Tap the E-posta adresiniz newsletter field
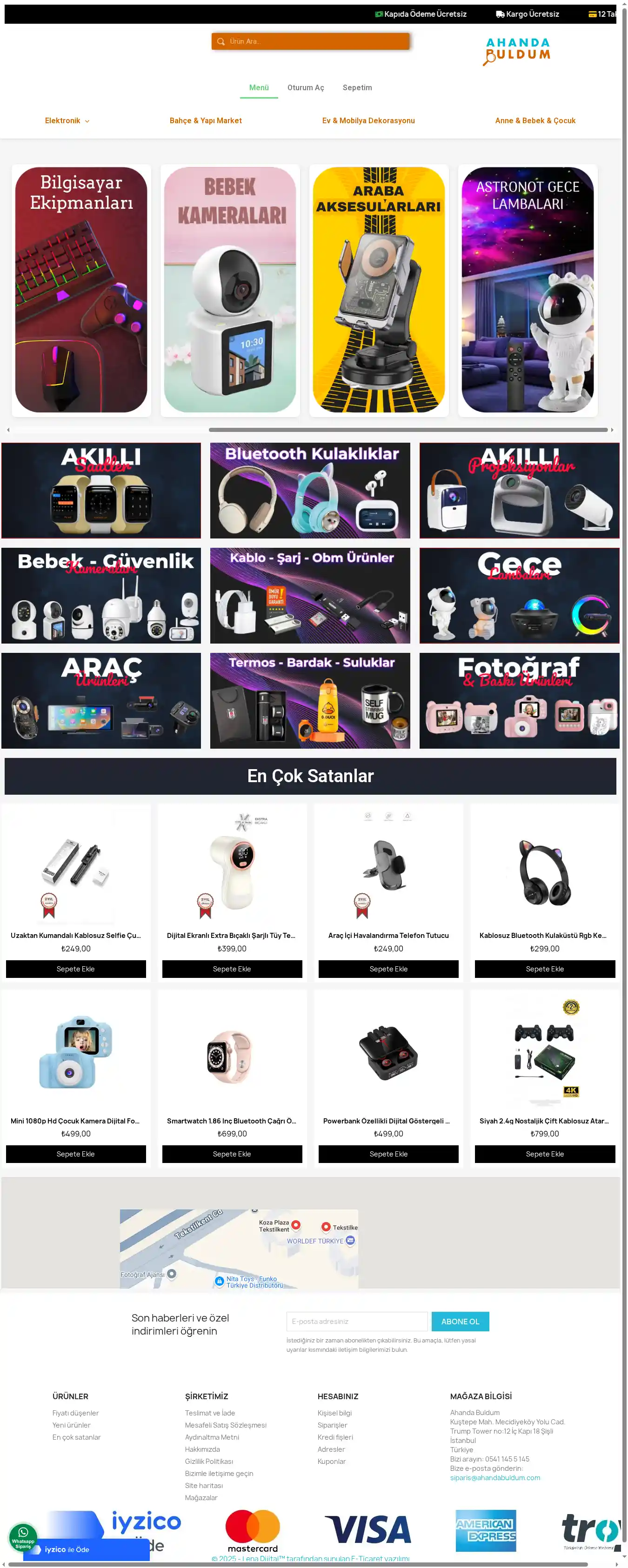The width and height of the screenshot is (628, 1568). 356,1321
